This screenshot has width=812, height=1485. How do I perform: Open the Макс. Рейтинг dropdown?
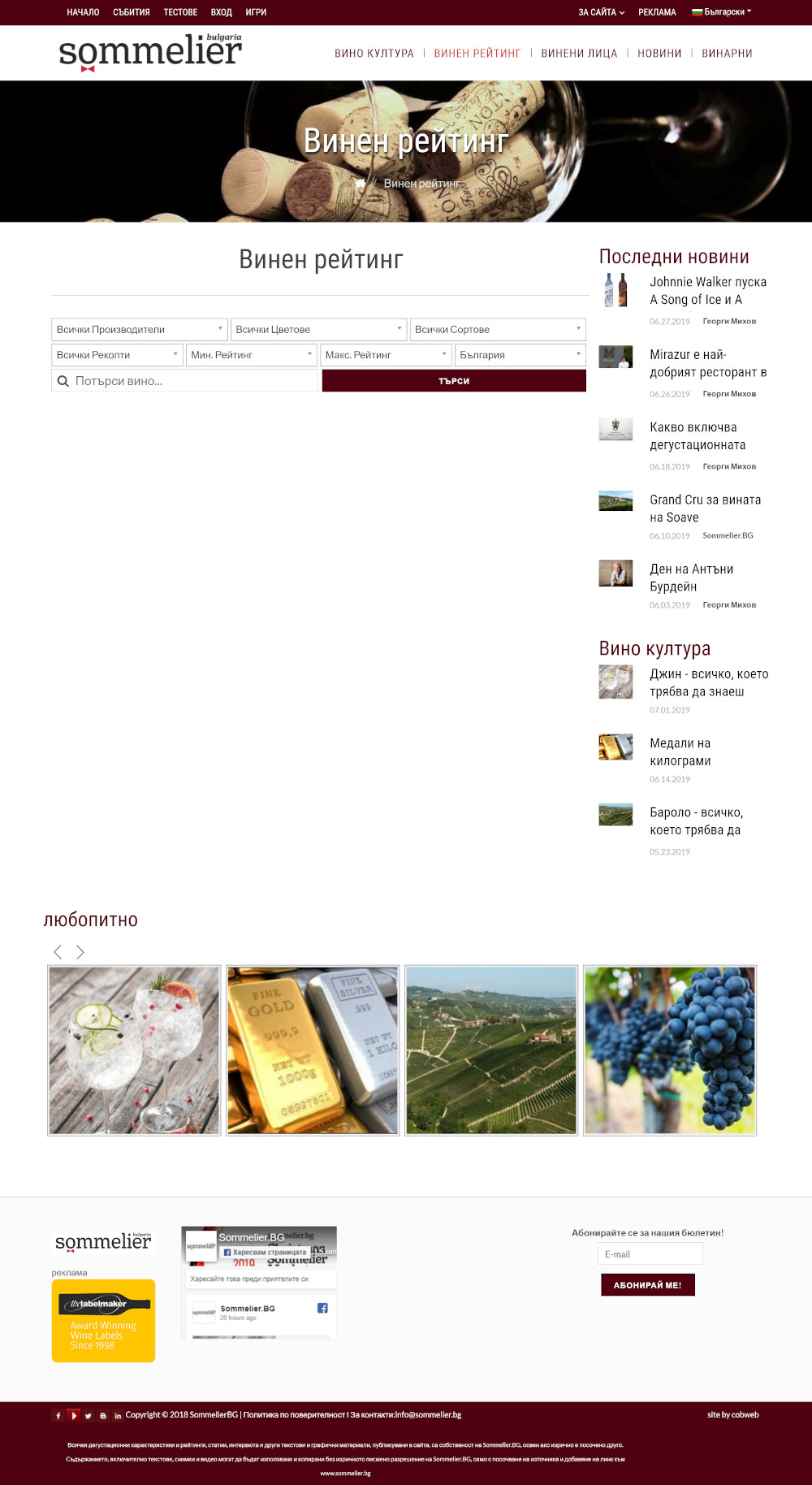[386, 355]
